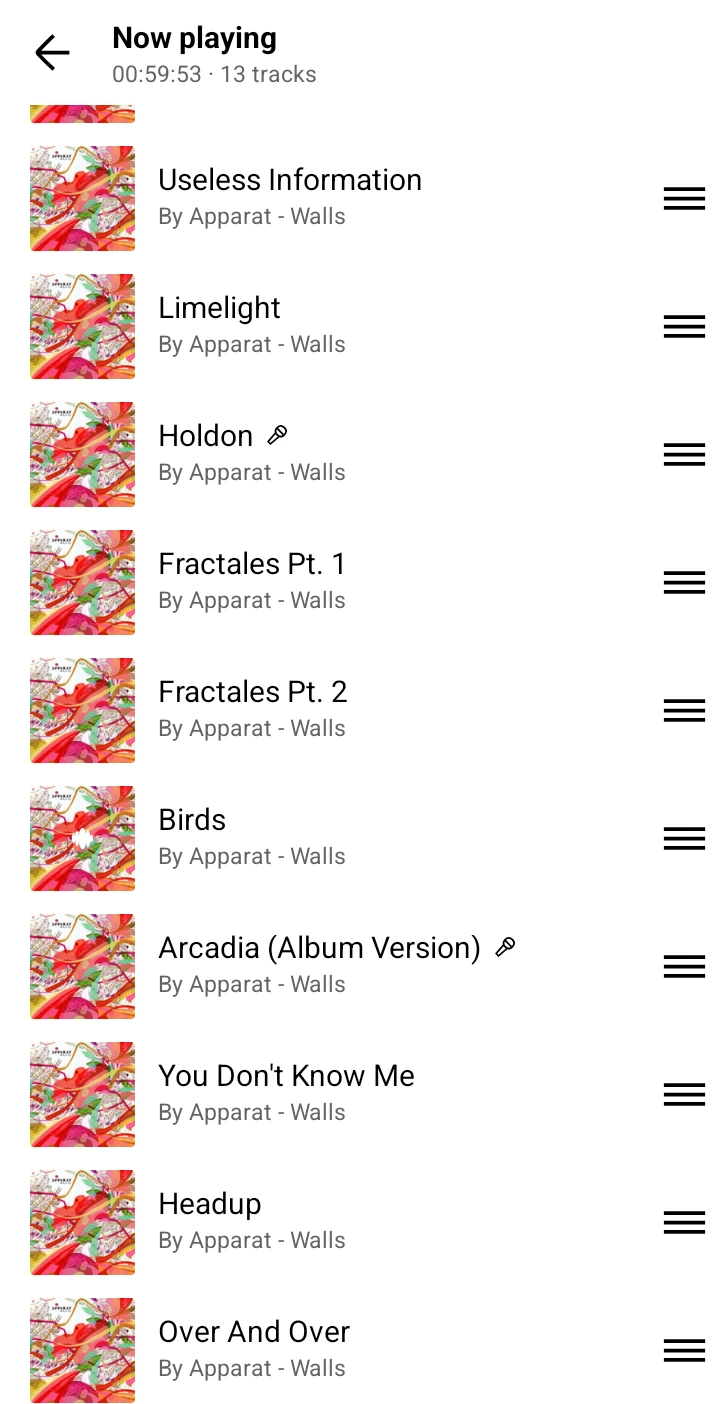The image size is (720, 1404).
Task: Tap the reorder handle beside Birds
Action: (684, 838)
